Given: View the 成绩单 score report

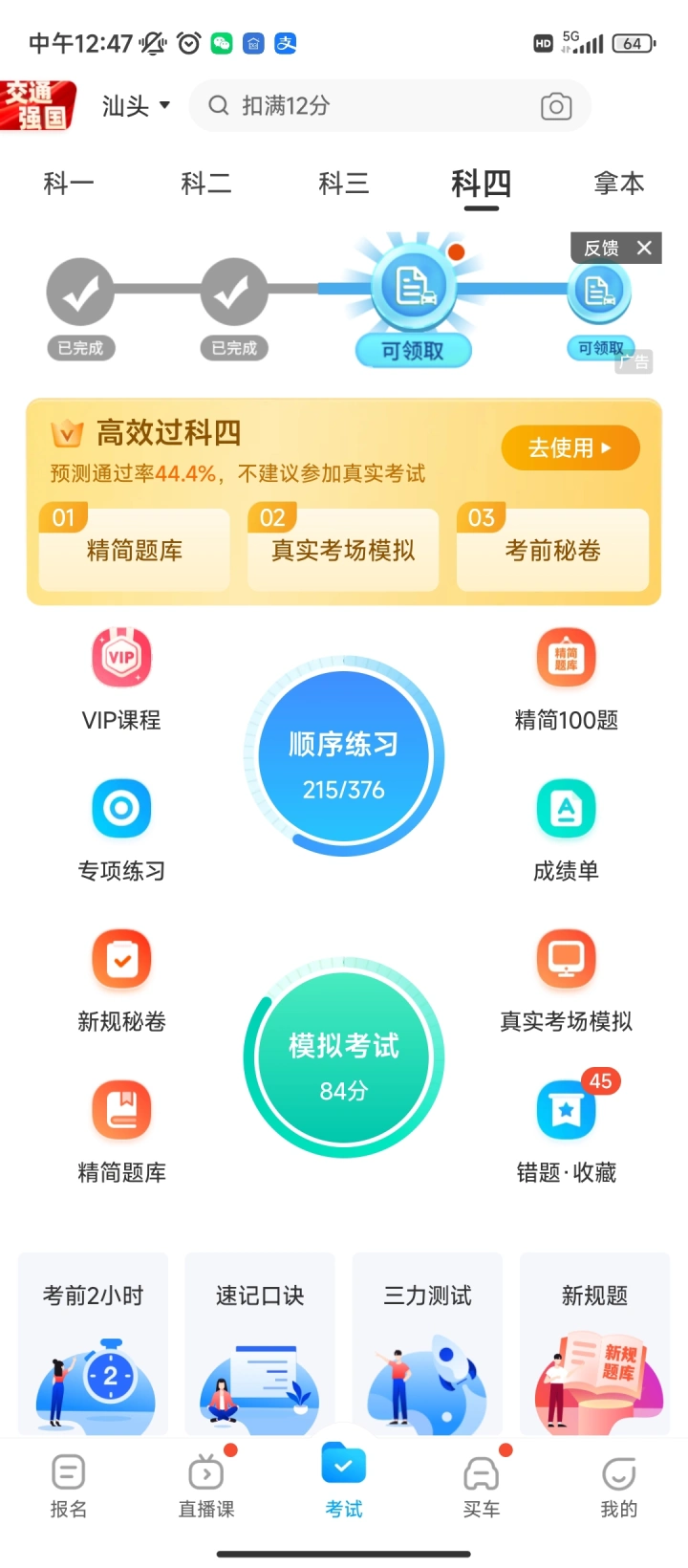Looking at the screenshot, I should tap(567, 831).
